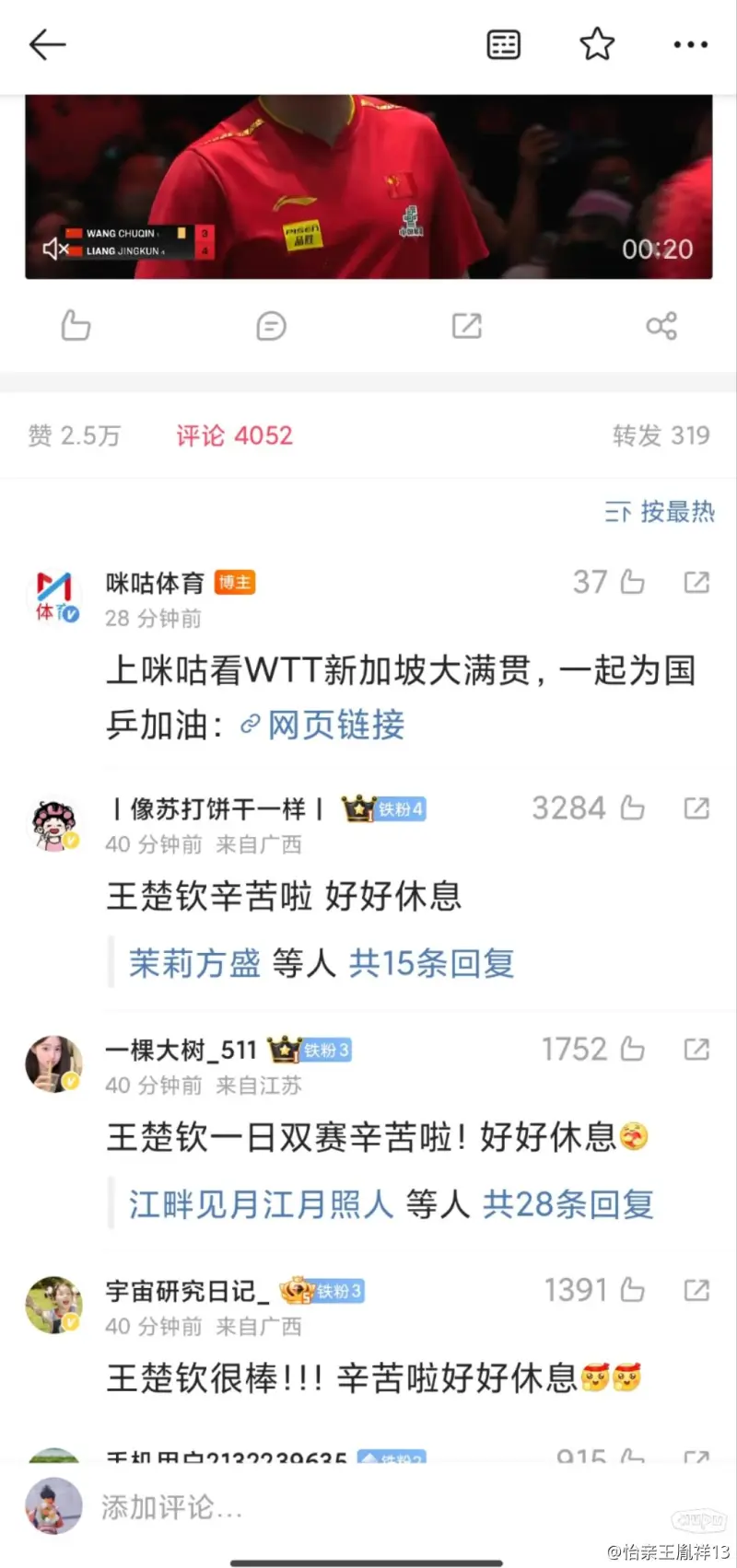Unmute the video sound
This screenshot has height=1568, width=737.
pyautogui.click(x=55, y=249)
